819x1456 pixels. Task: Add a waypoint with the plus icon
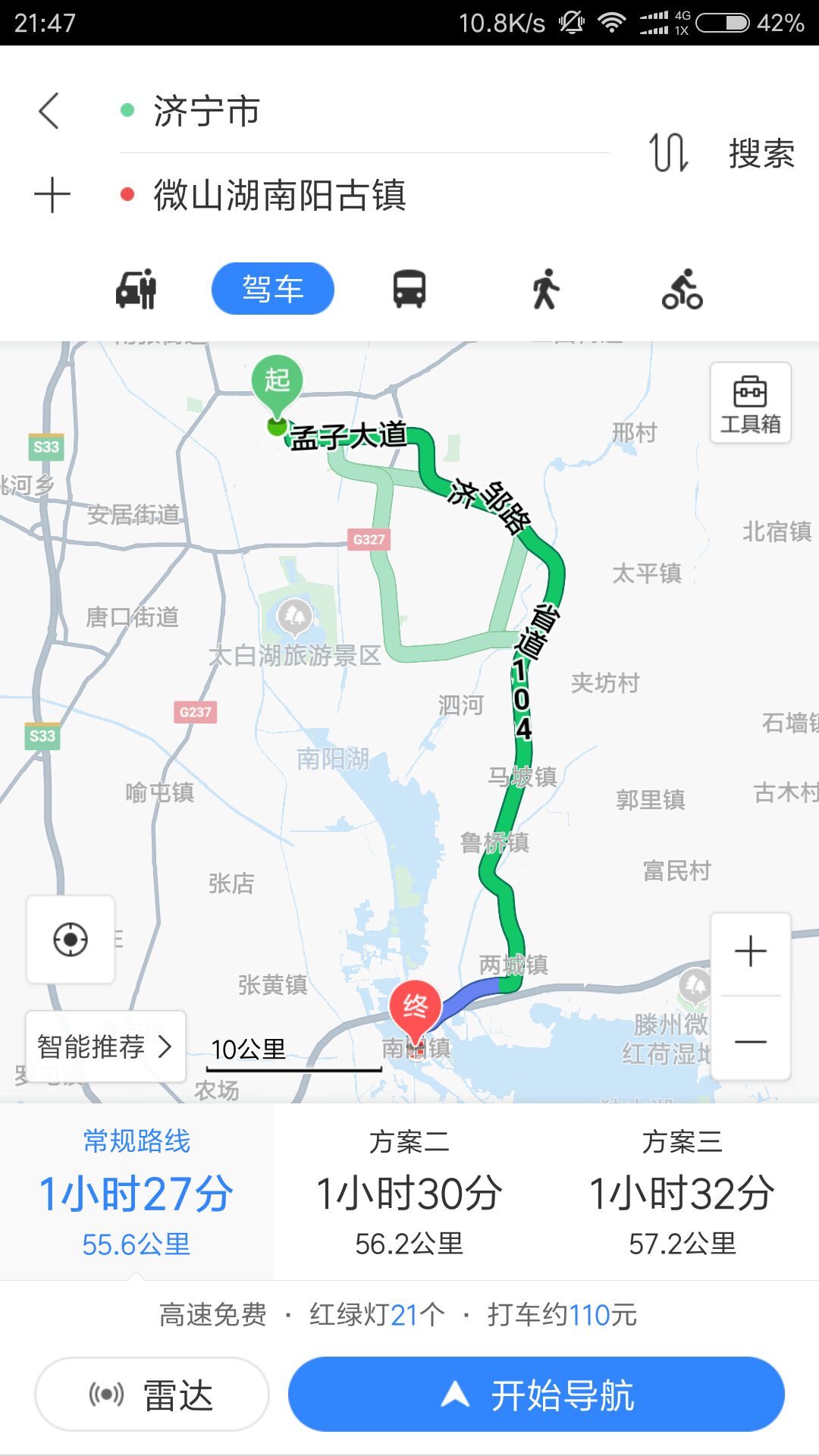[x=52, y=195]
